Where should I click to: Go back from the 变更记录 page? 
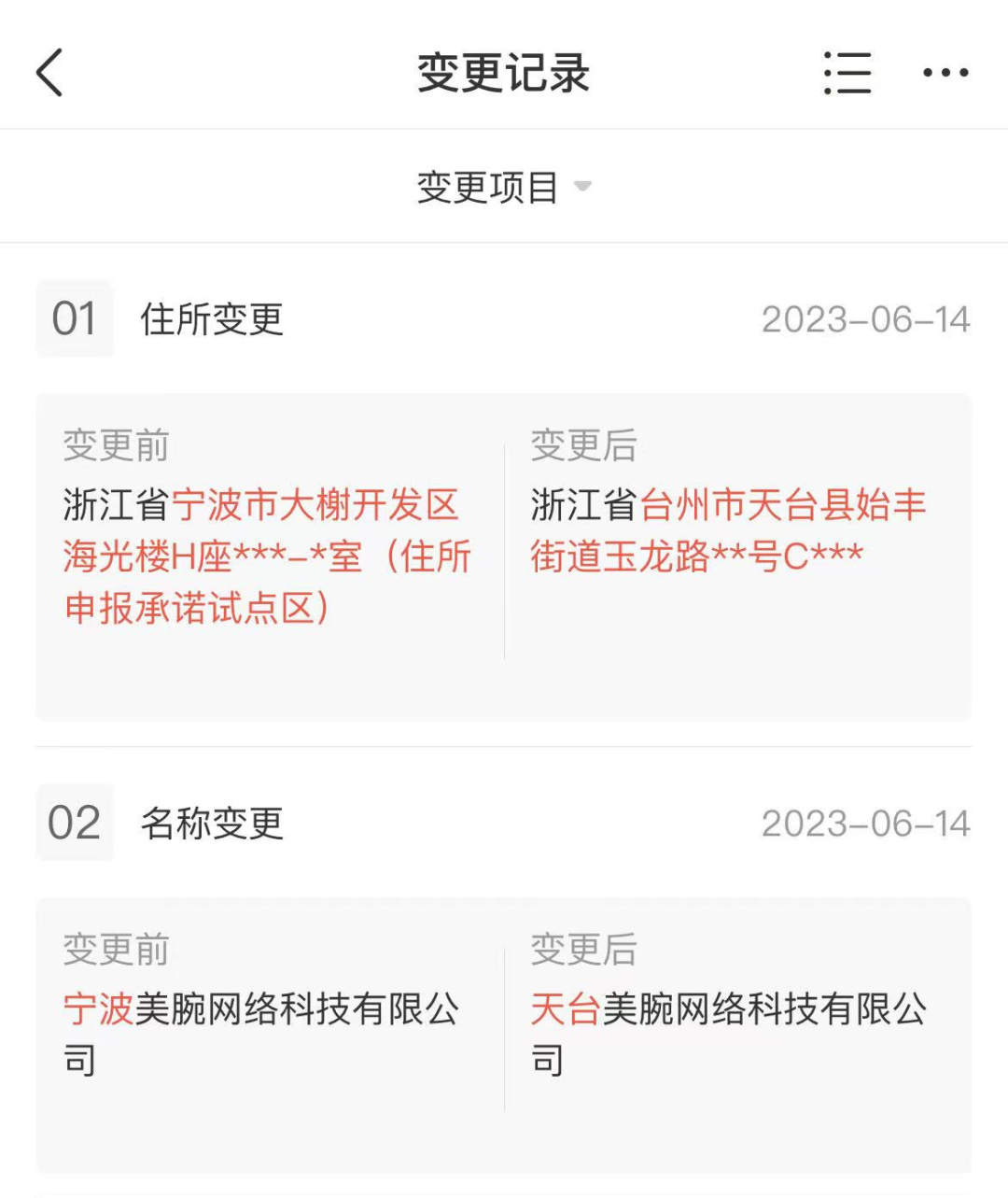pyautogui.click(x=50, y=73)
